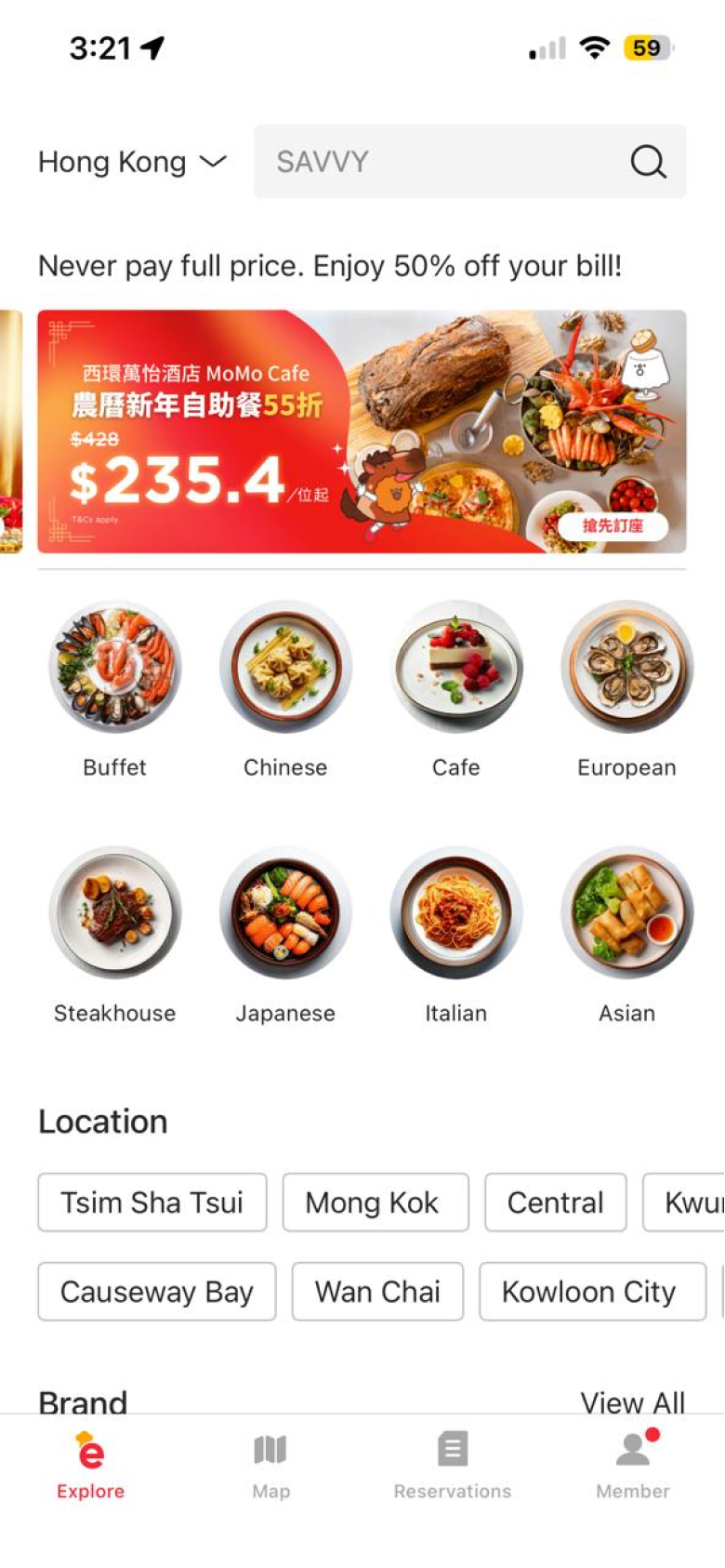Select the Central location chip

coord(556,1203)
